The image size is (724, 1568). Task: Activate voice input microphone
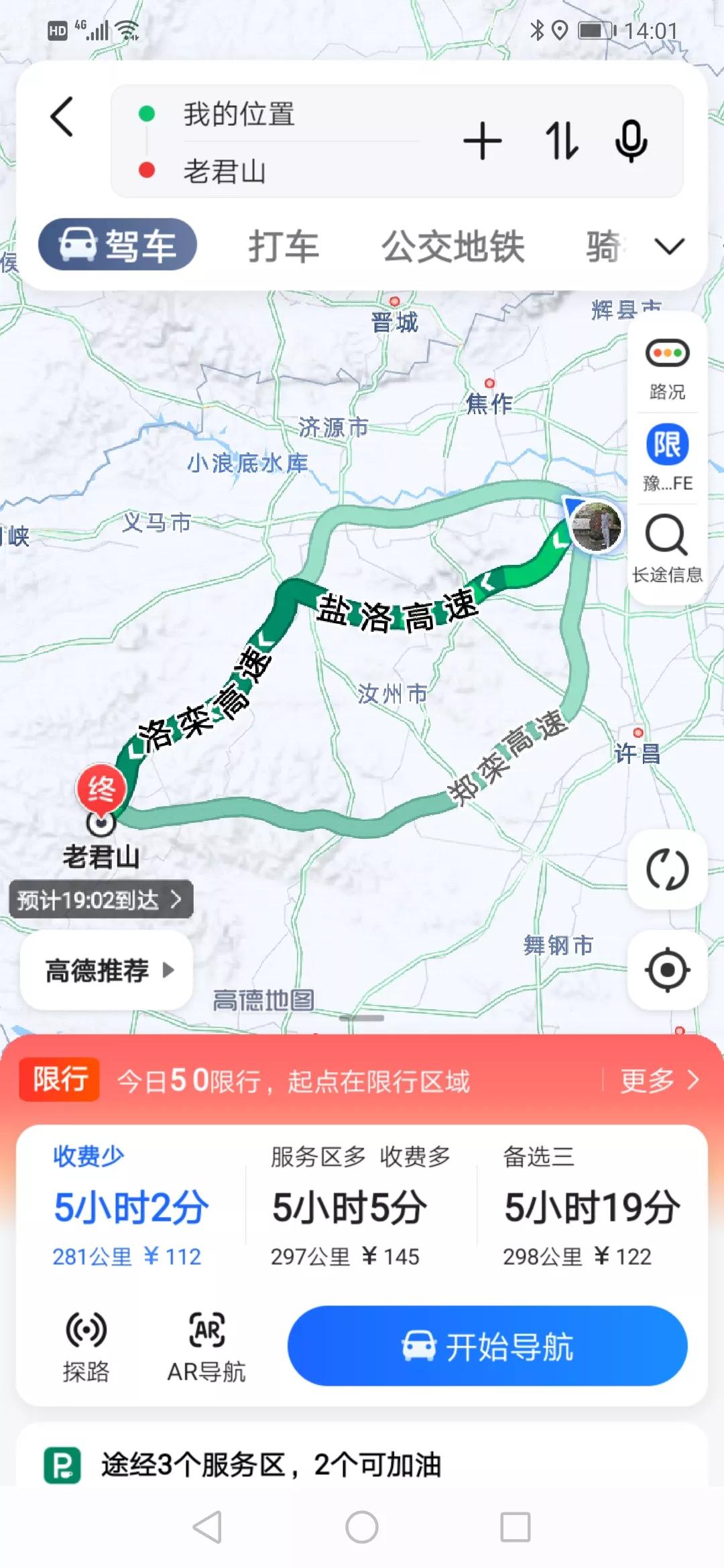pyautogui.click(x=631, y=141)
